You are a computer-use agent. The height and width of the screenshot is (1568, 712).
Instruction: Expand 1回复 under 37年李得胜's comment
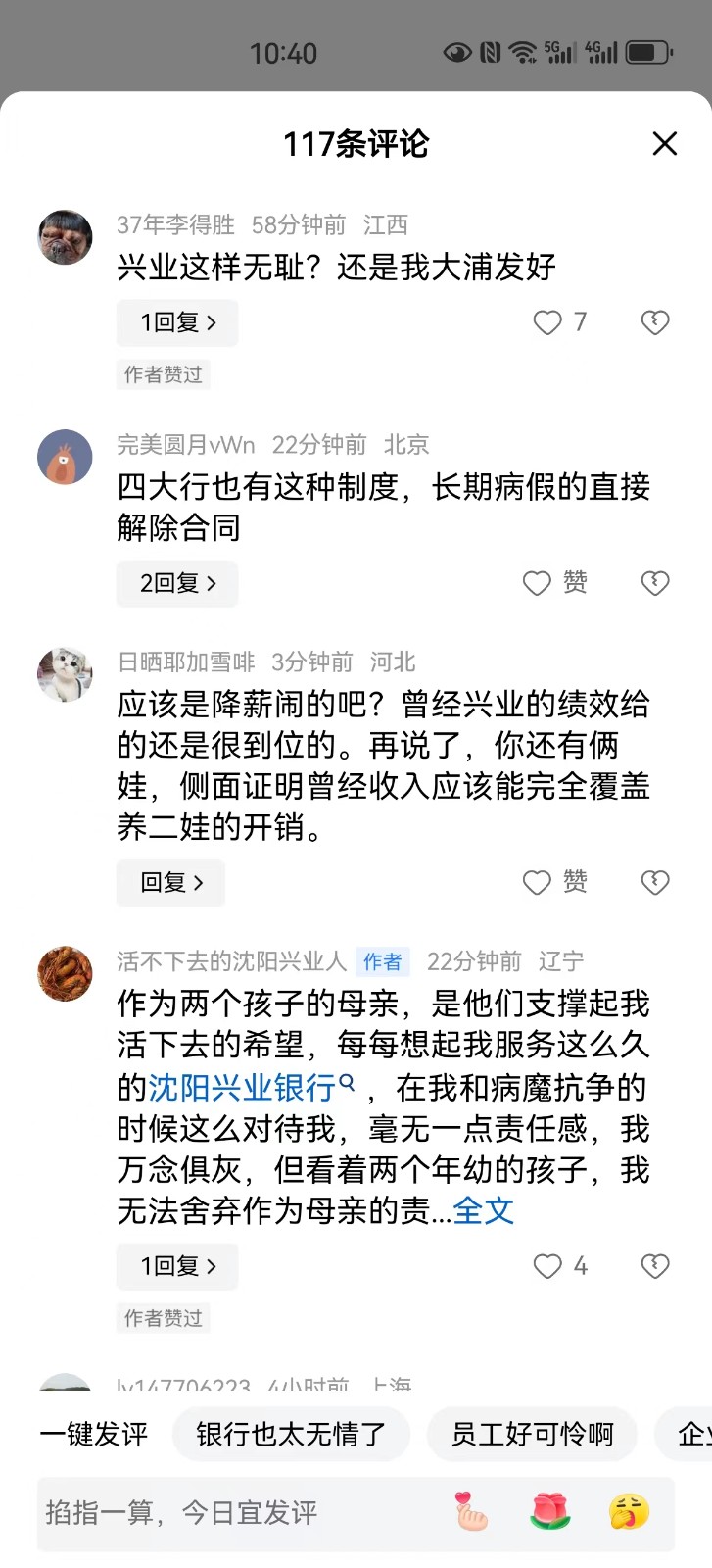point(177,322)
